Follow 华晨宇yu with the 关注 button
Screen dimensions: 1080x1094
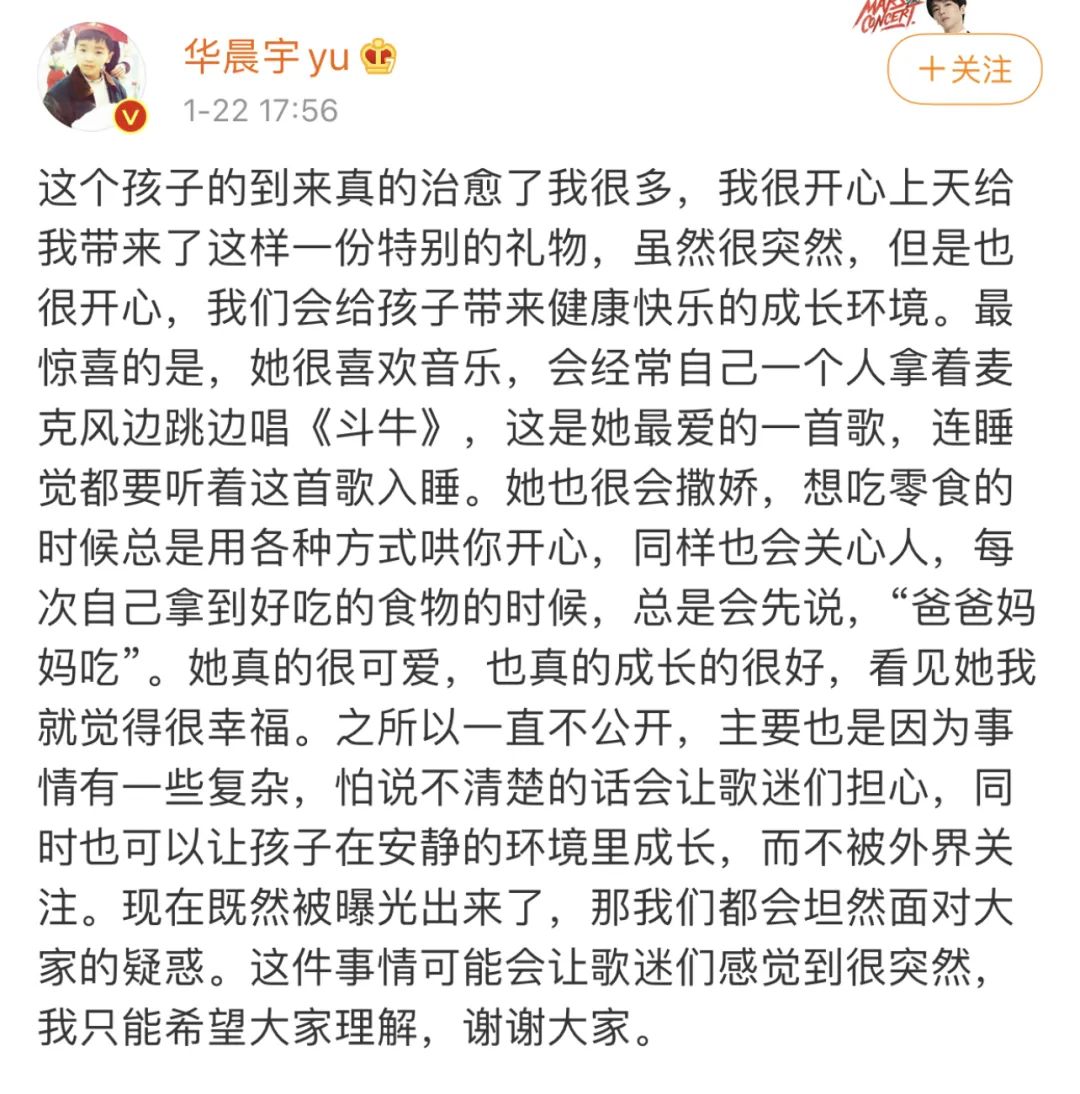pos(965,69)
